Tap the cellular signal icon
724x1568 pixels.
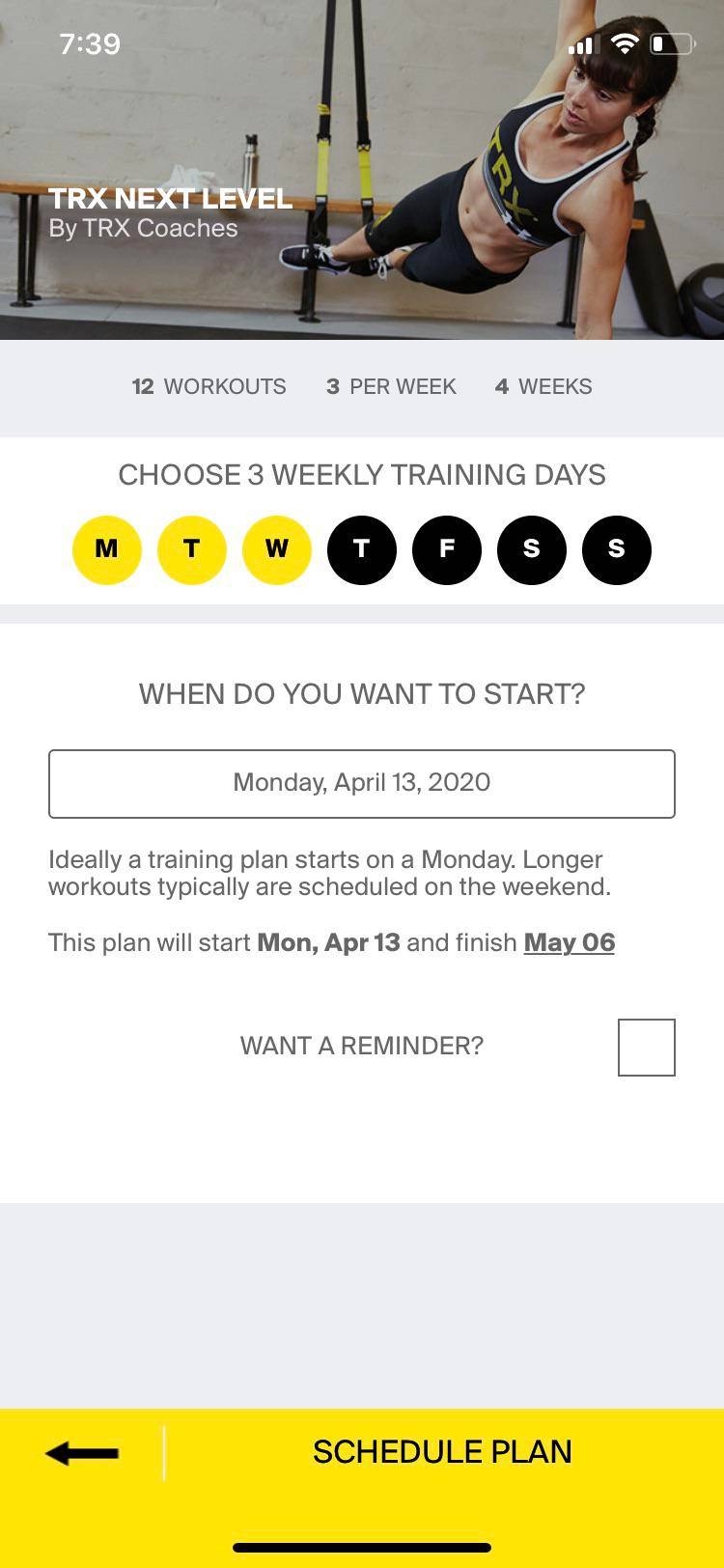click(583, 43)
